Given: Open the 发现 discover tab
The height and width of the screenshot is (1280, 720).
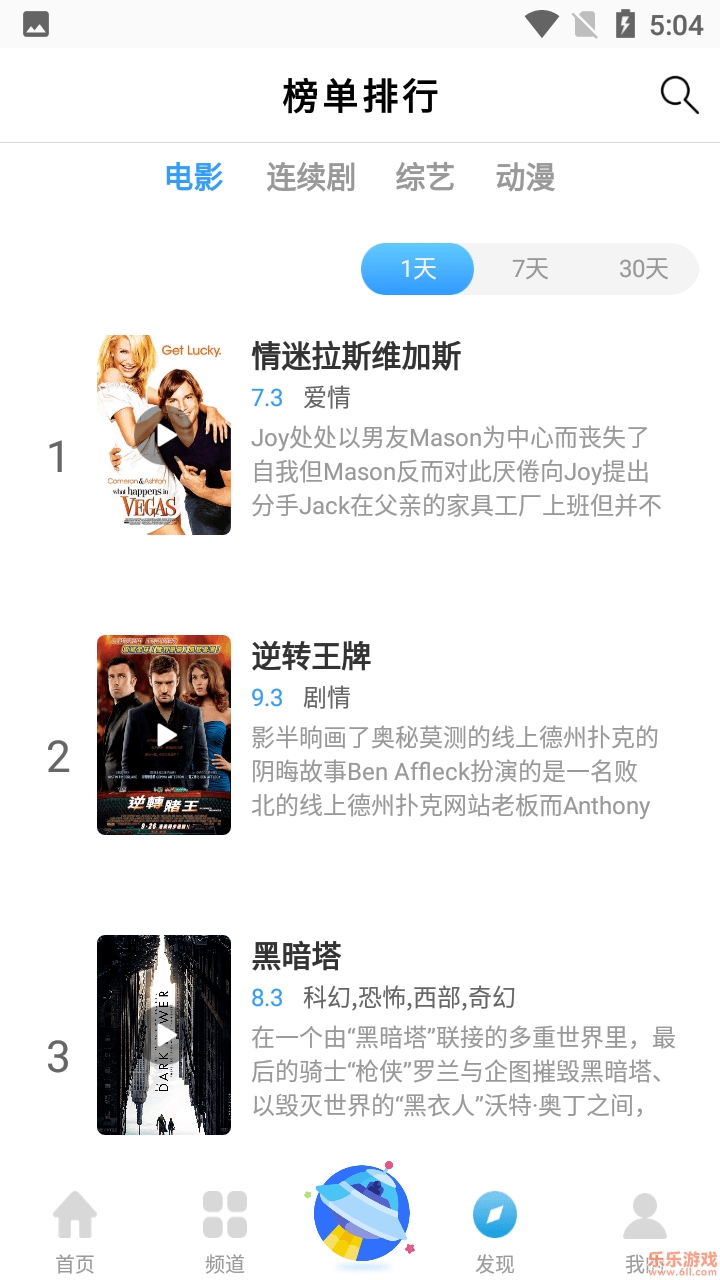Looking at the screenshot, I should tap(495, 1232).
